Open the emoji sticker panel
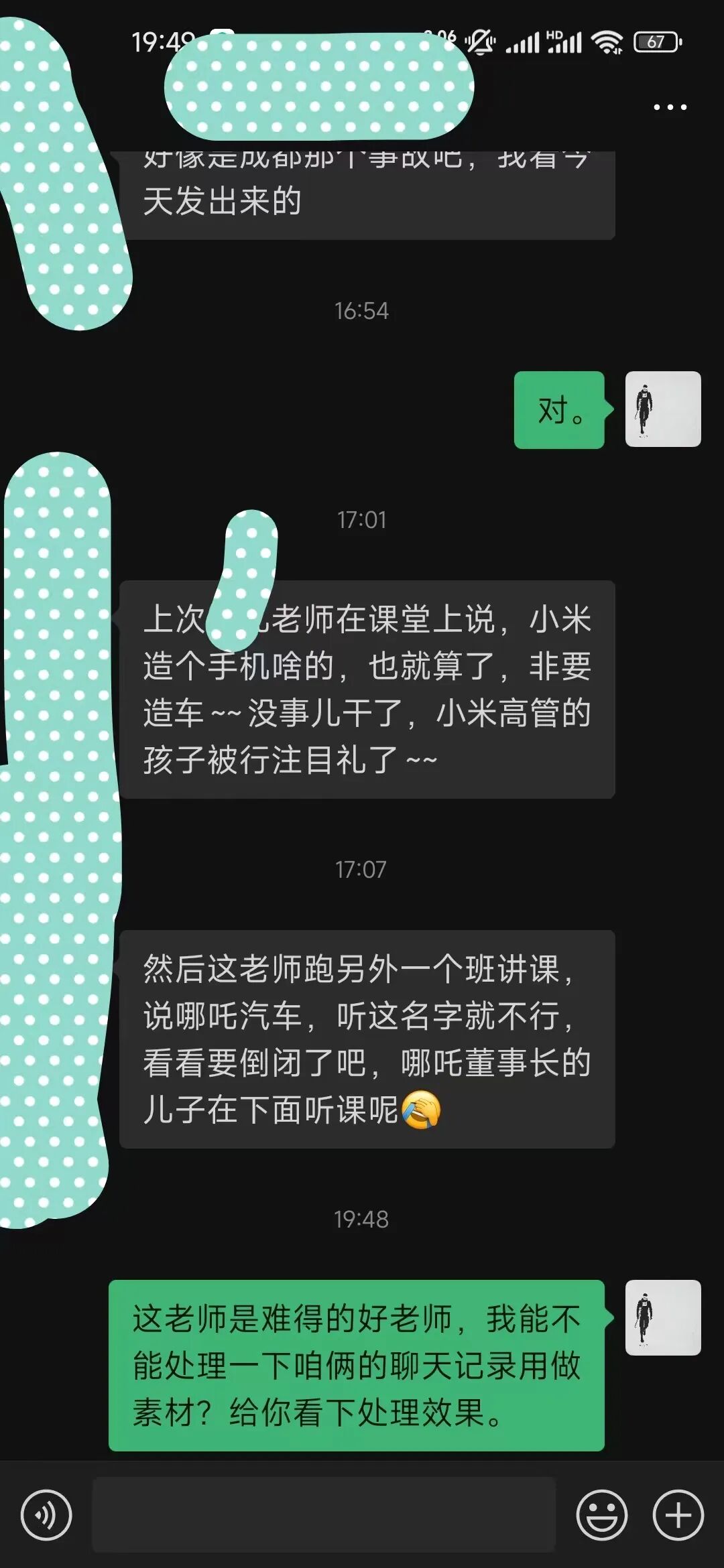 point(601,1515)
